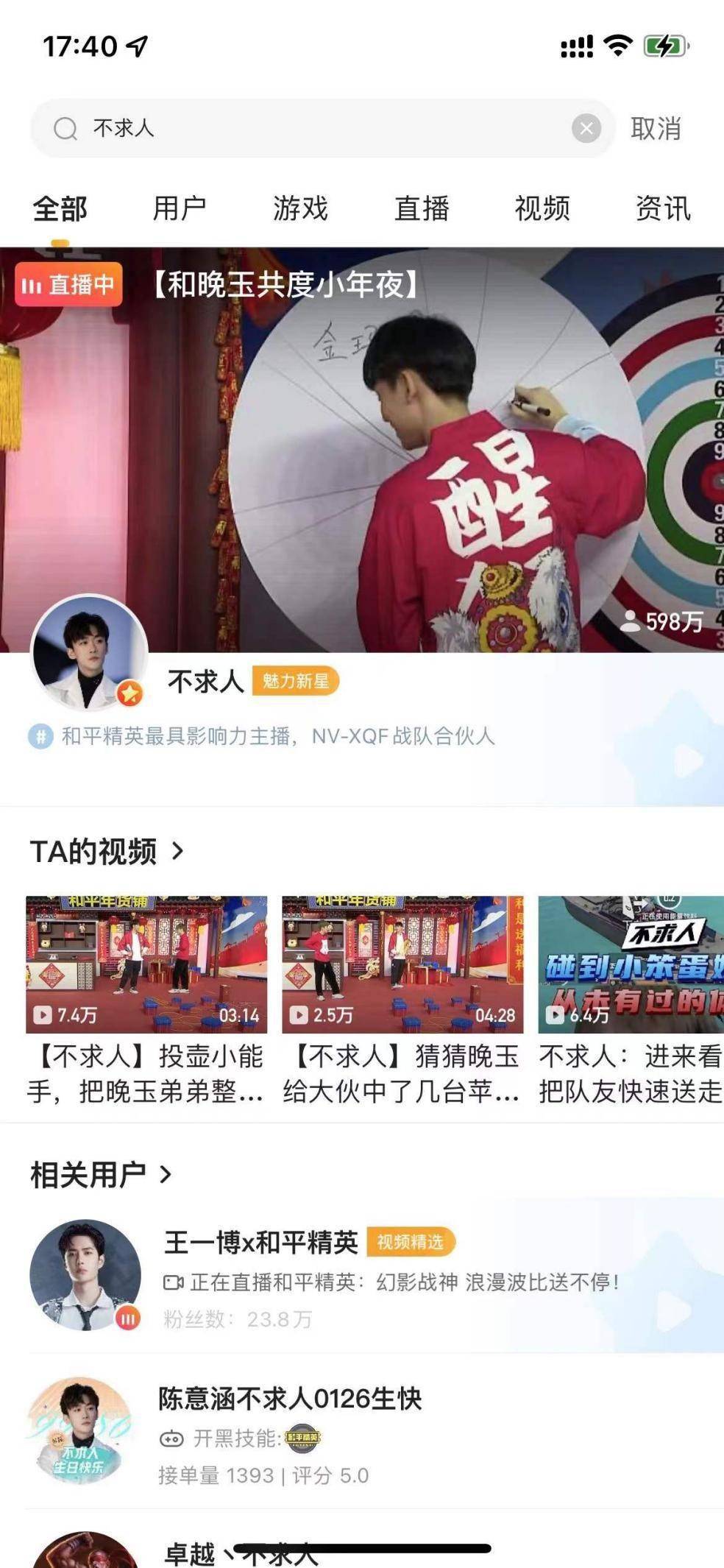Play the video 投壶小能手
Screen dimensions: 724x1568
[x=146, y=964]
